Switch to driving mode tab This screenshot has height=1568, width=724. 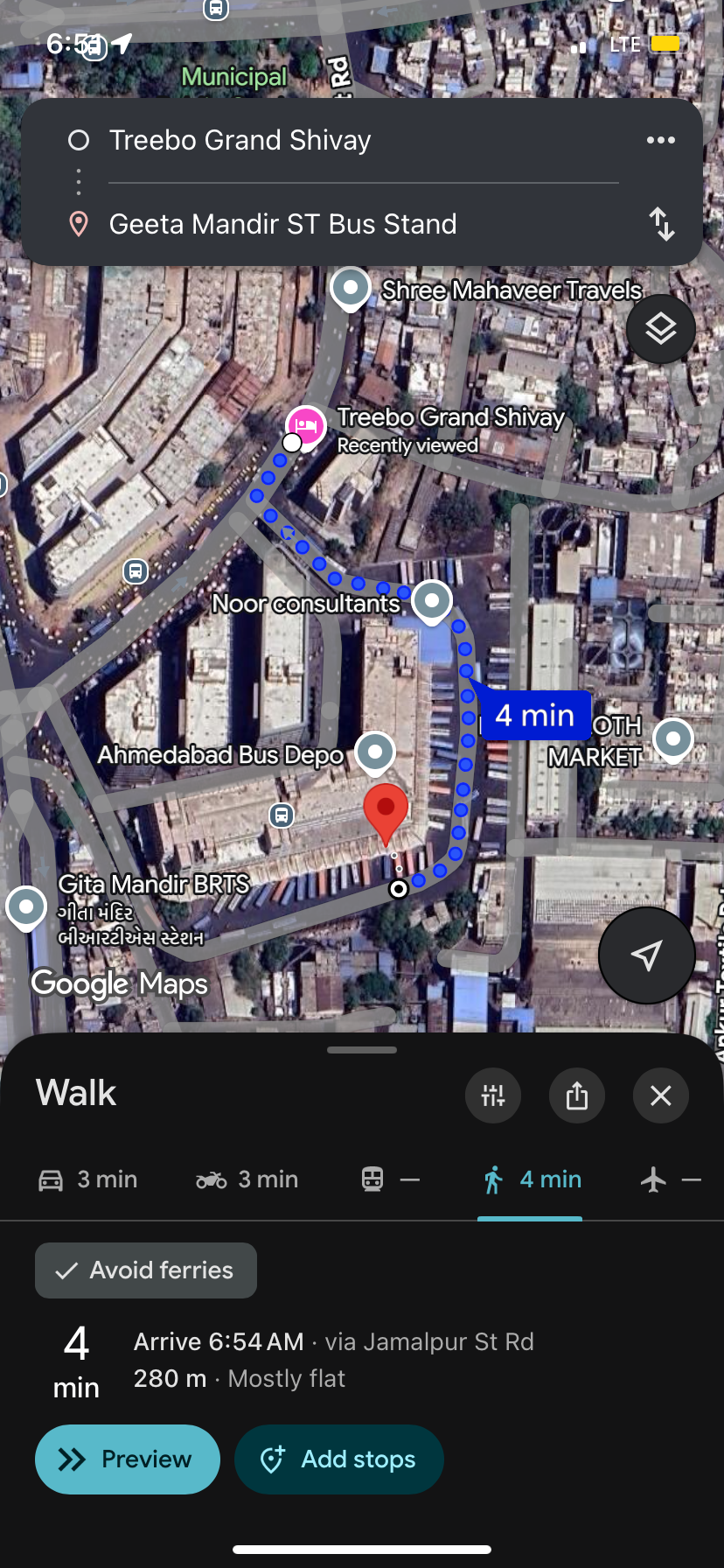87,1179
